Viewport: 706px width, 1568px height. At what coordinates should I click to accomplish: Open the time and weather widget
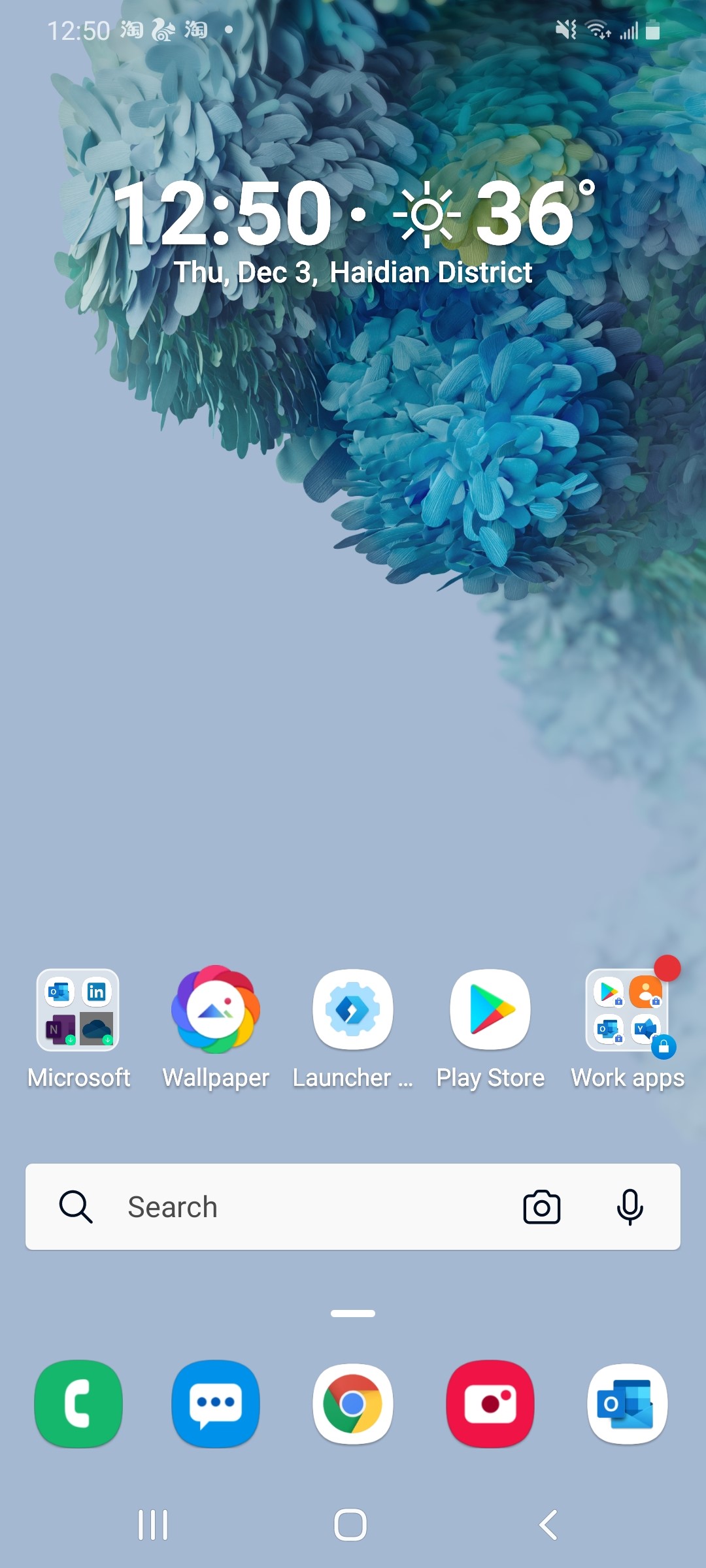click(x=353, y=232)
